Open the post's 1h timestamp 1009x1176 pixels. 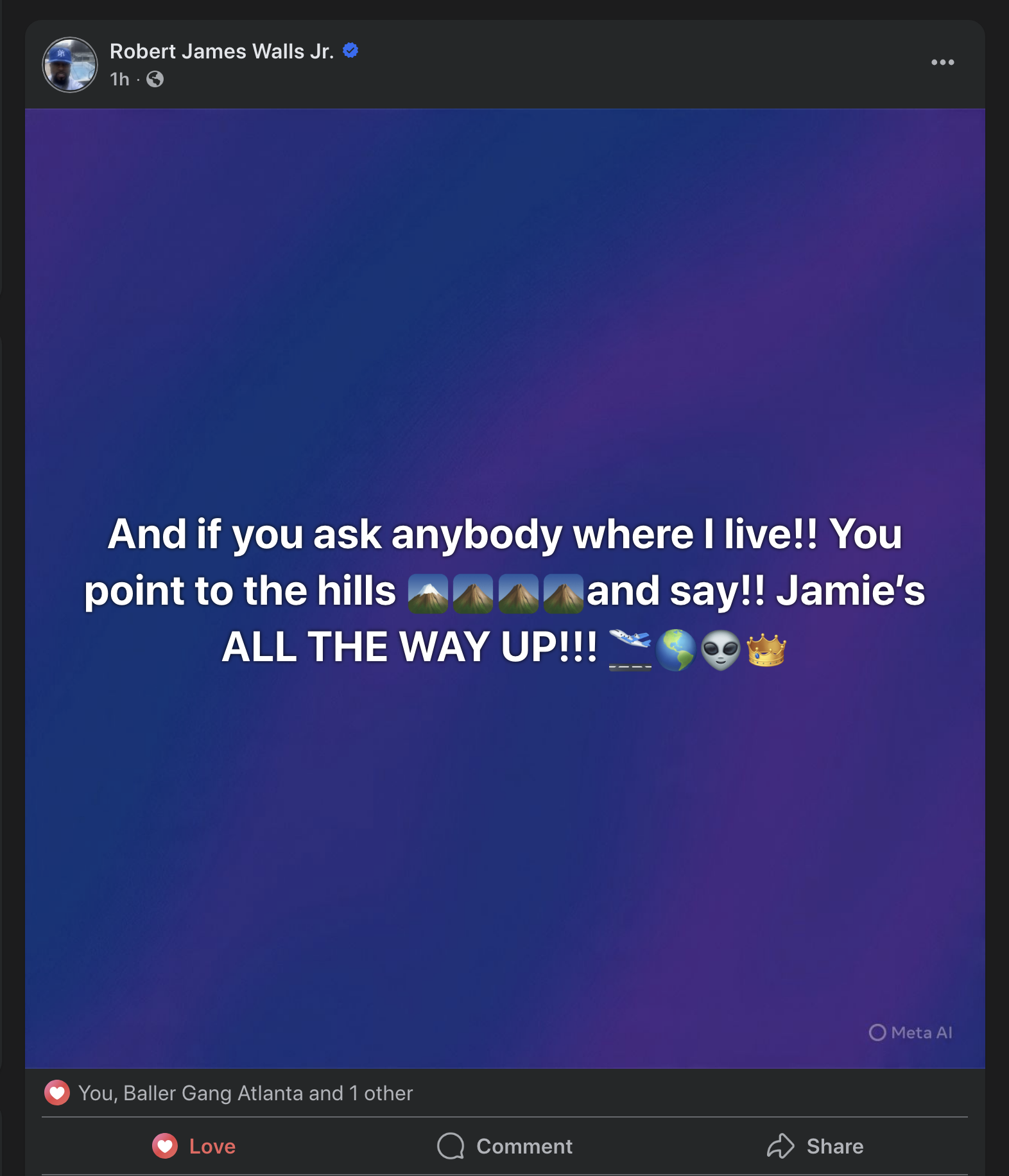(119, 79)
